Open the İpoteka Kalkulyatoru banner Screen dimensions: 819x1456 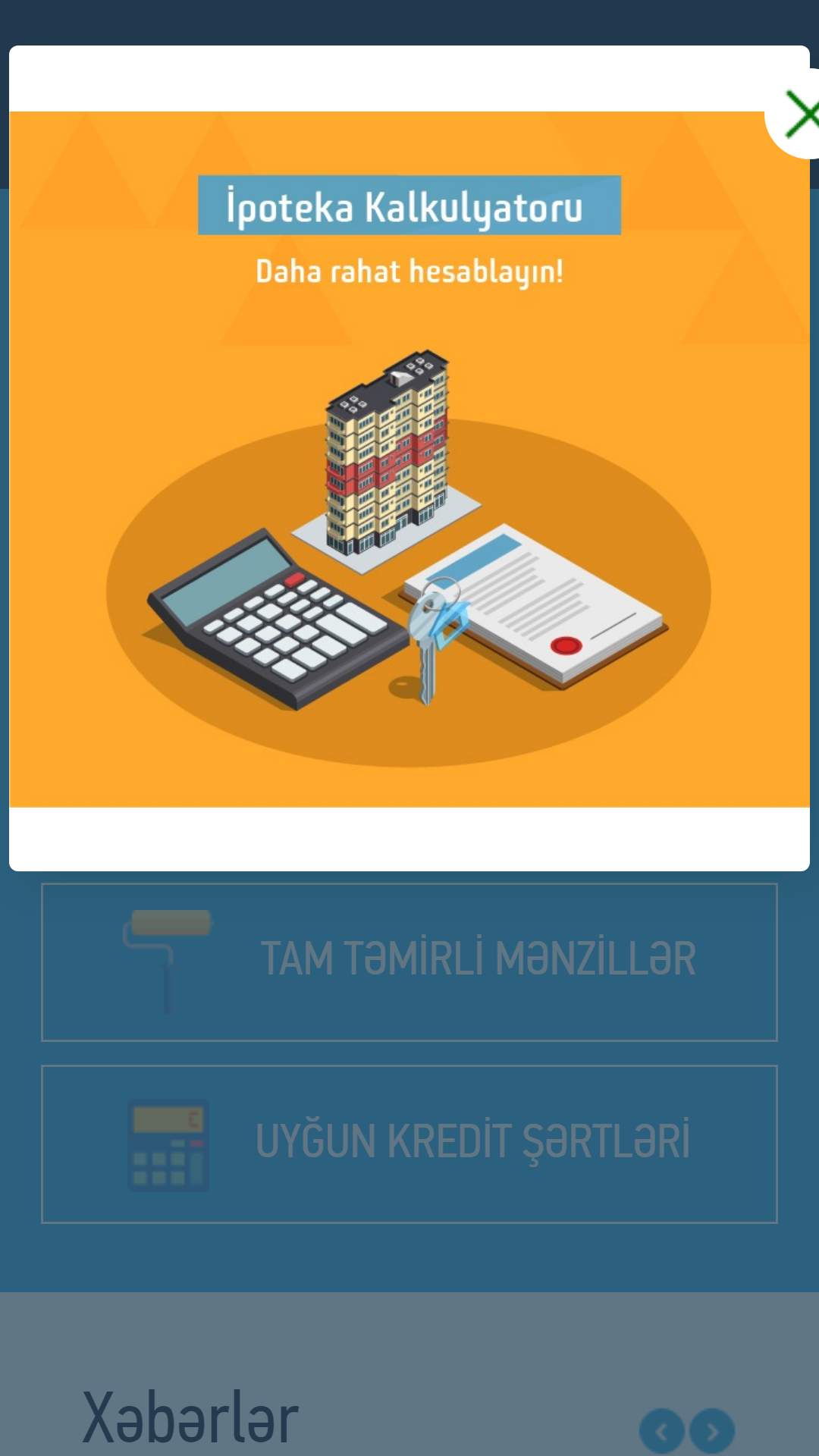(409, 459)
